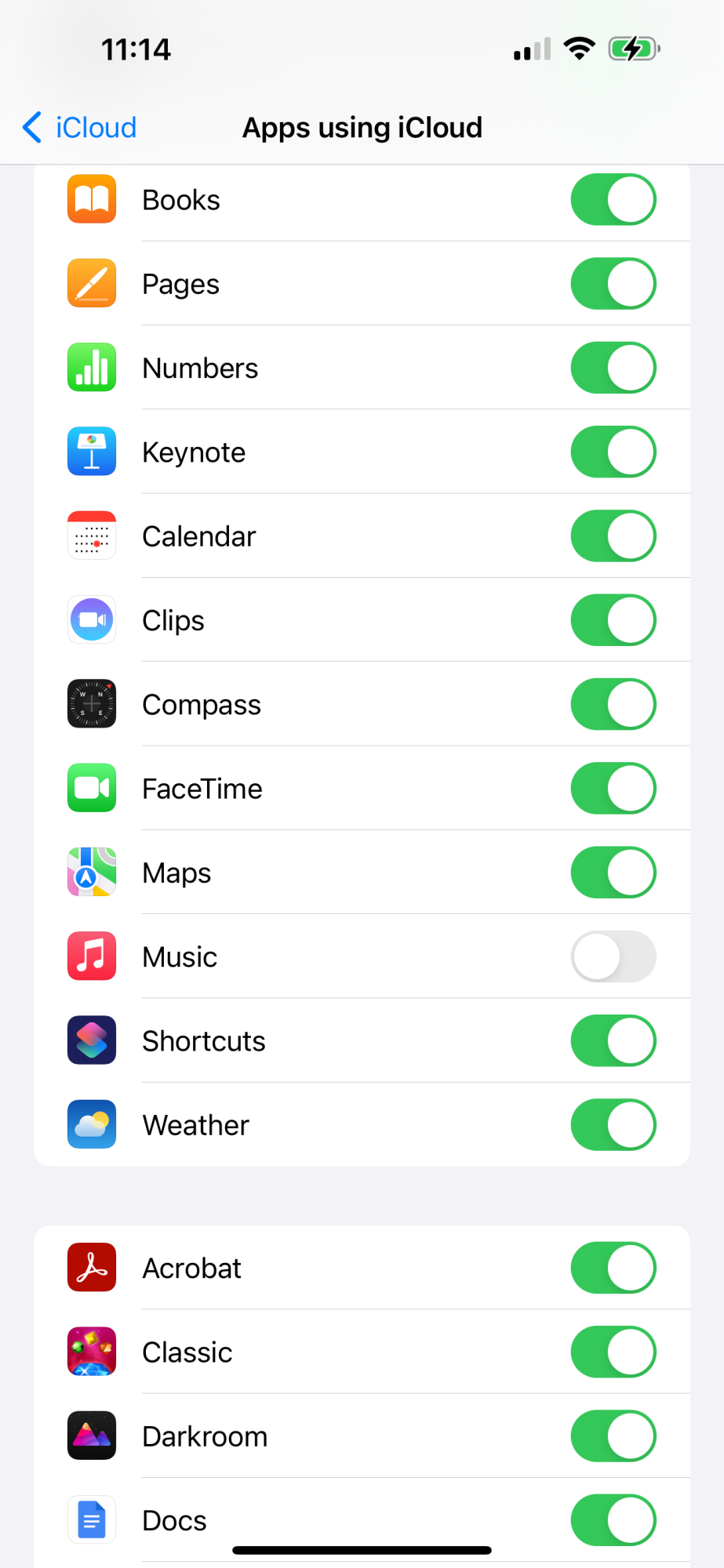724x1568 pixels.
Task: Toggle off Acrobat iCloud access
Action: click(x=613, y=1268)
